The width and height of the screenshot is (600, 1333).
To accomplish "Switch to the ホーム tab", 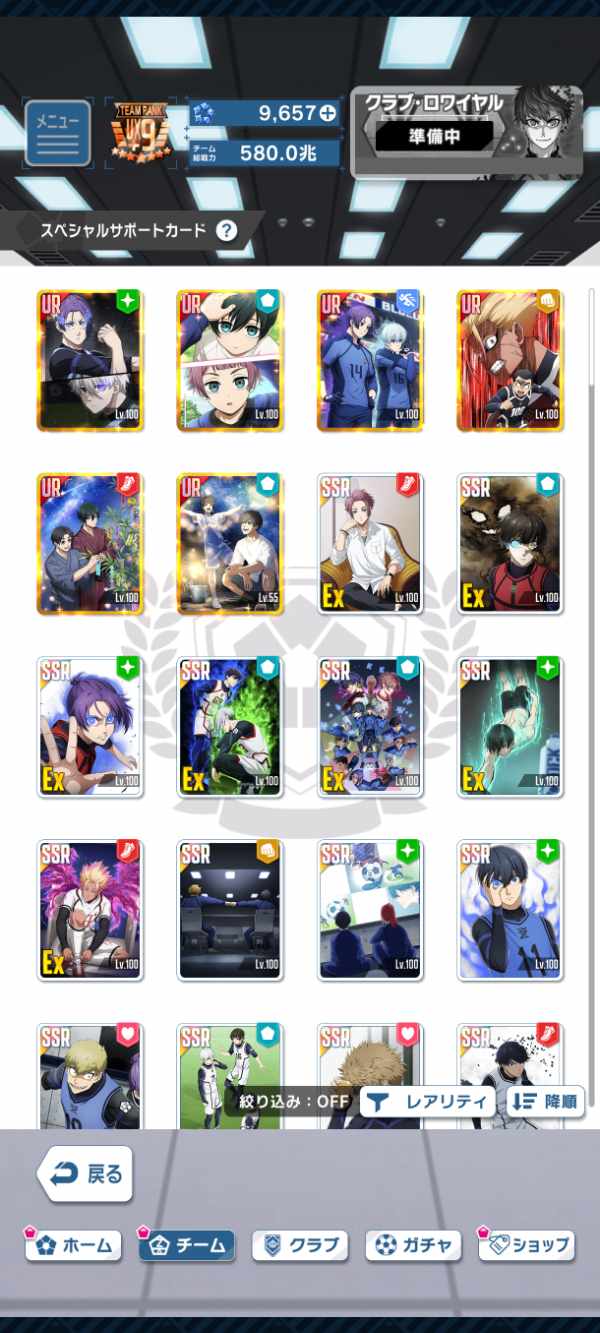I will tap(74, 1245).
